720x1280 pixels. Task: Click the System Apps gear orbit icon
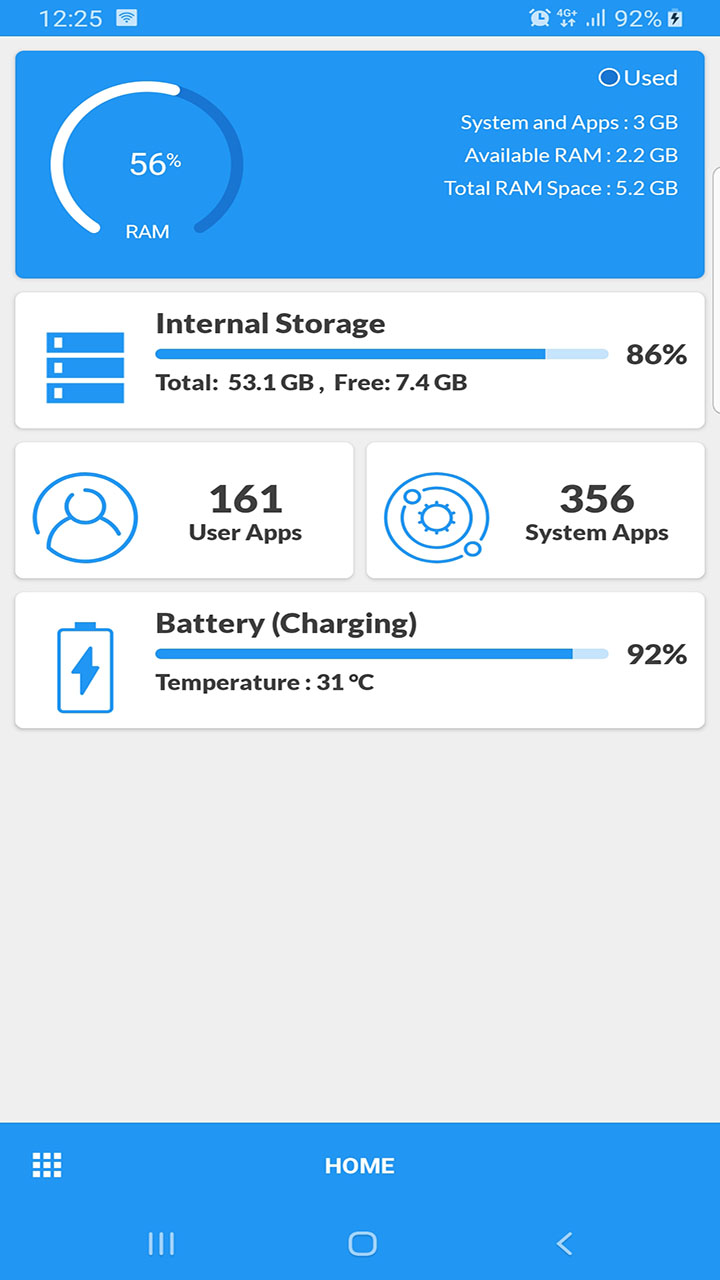click(x=436, y=517)
